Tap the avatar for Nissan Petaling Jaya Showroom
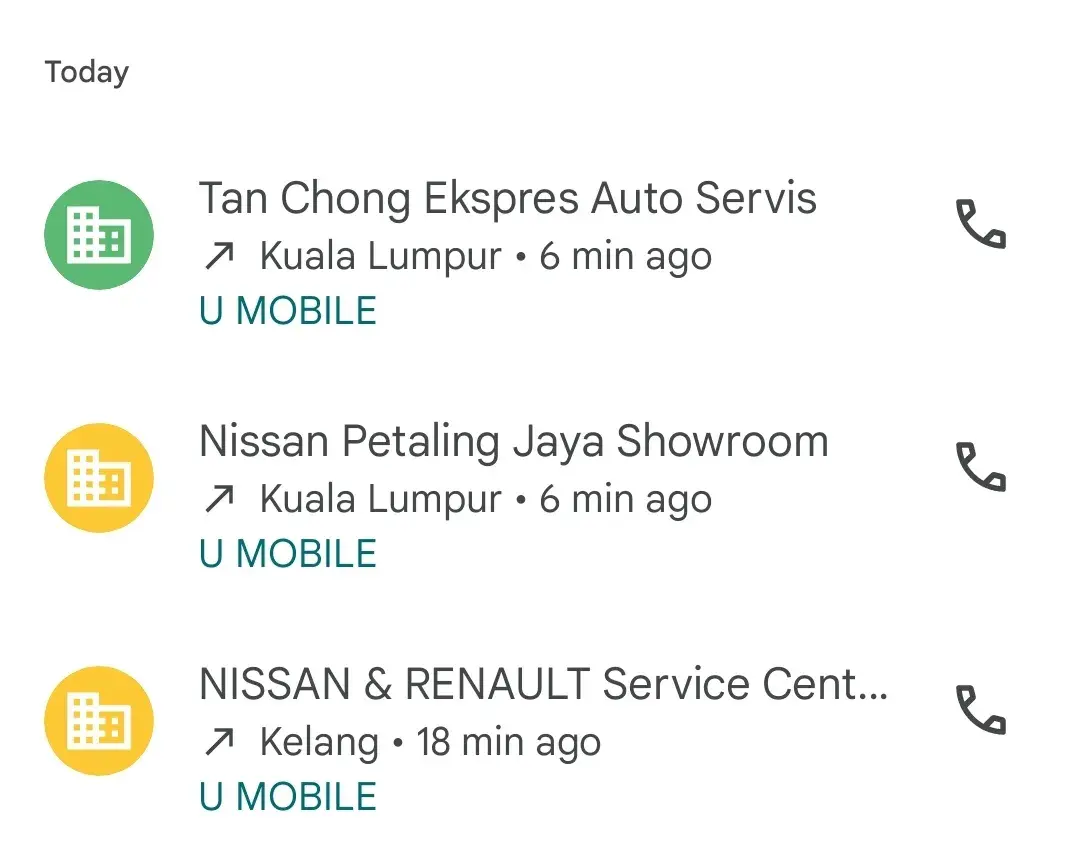This screenshot has height=863, width=1080. [x=99, y=478]
